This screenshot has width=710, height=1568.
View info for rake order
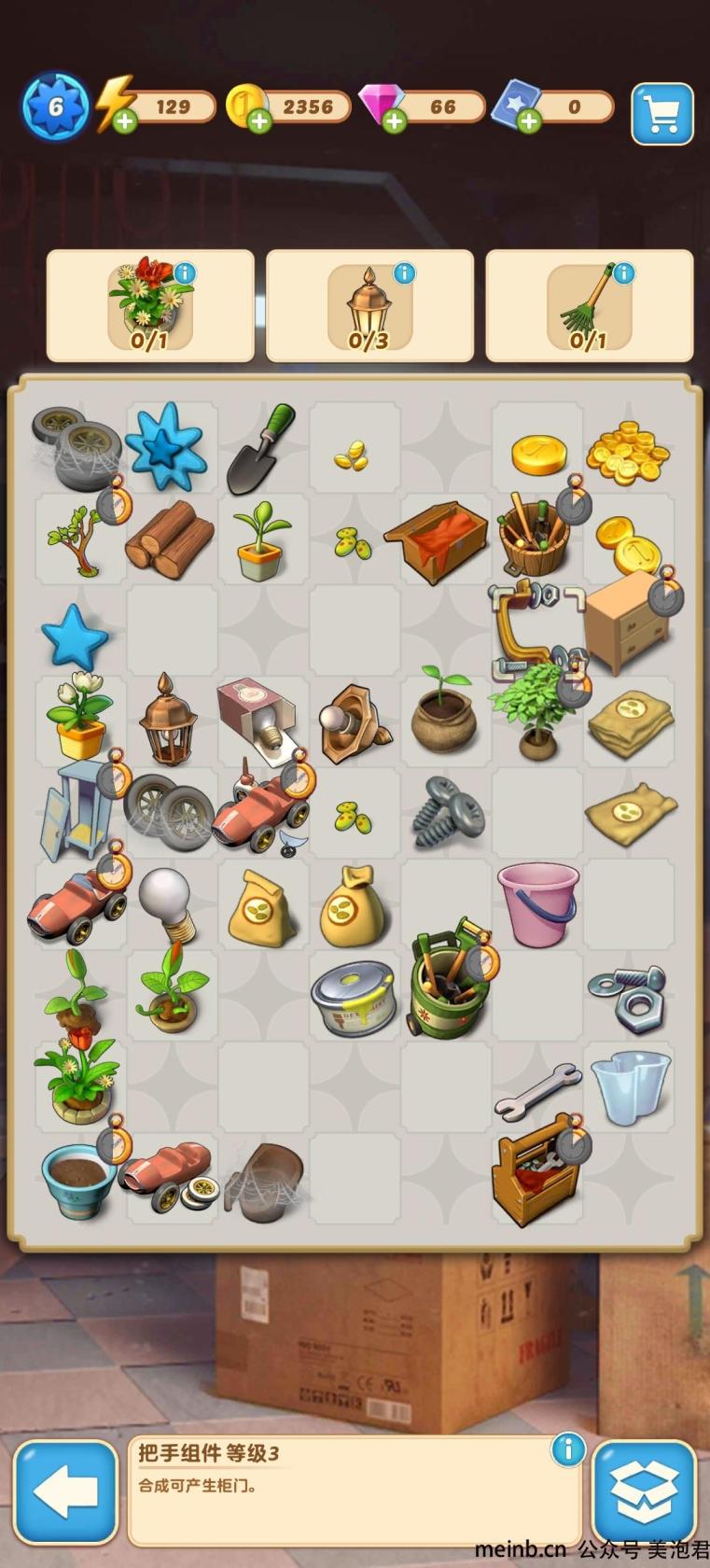pyautogui.click(x=623, y=273)
